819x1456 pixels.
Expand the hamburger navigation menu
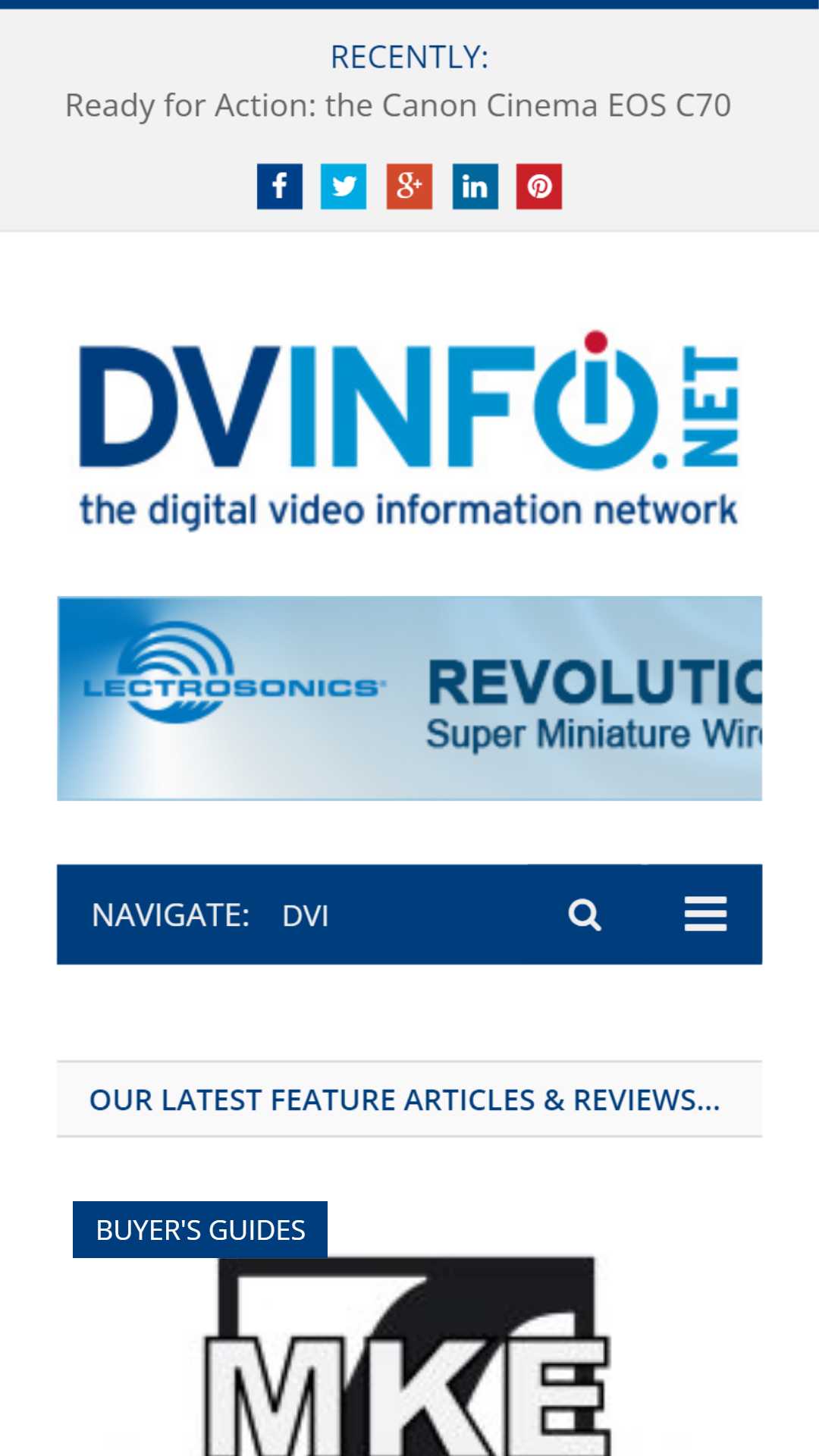[705, 915]
